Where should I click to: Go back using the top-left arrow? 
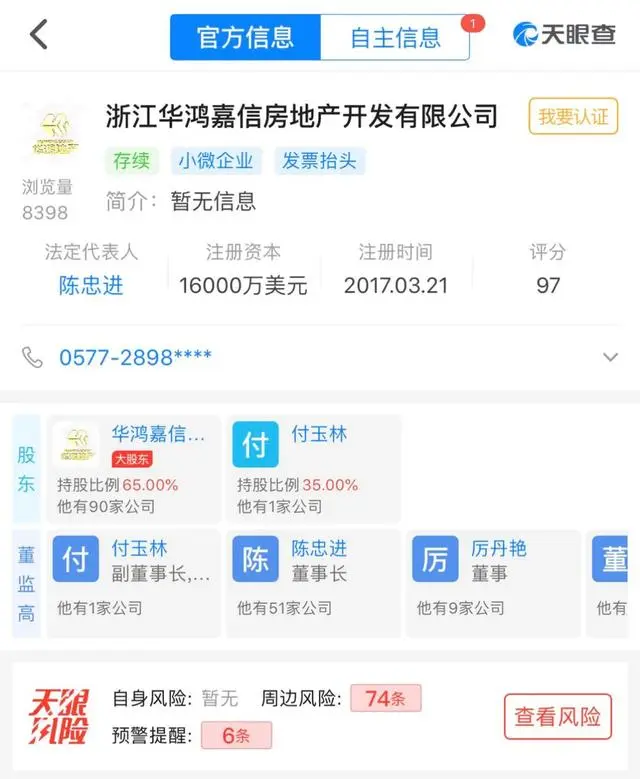pos(38,35)
